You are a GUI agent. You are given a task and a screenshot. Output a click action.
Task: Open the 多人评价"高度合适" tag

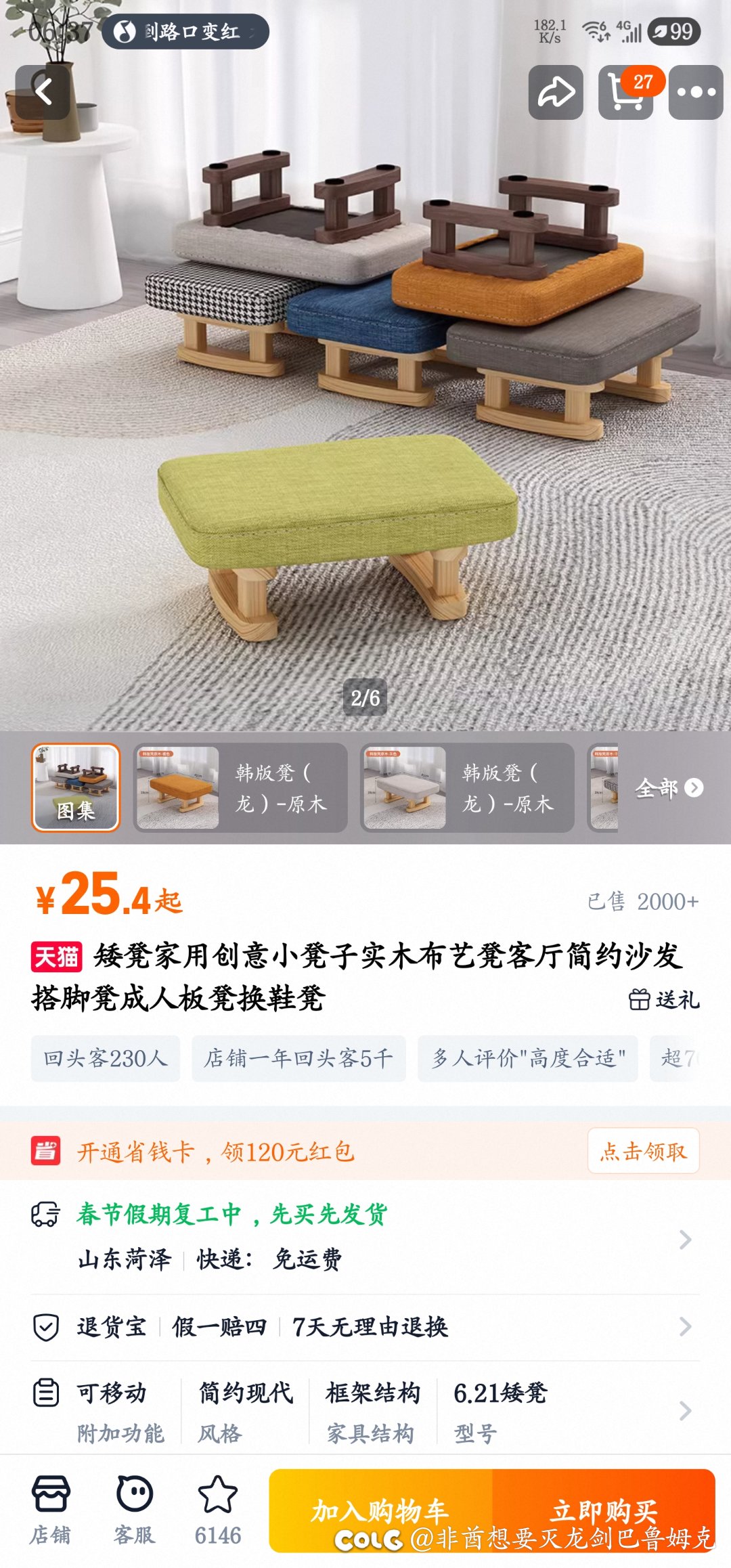click(x=527, y=1058)
